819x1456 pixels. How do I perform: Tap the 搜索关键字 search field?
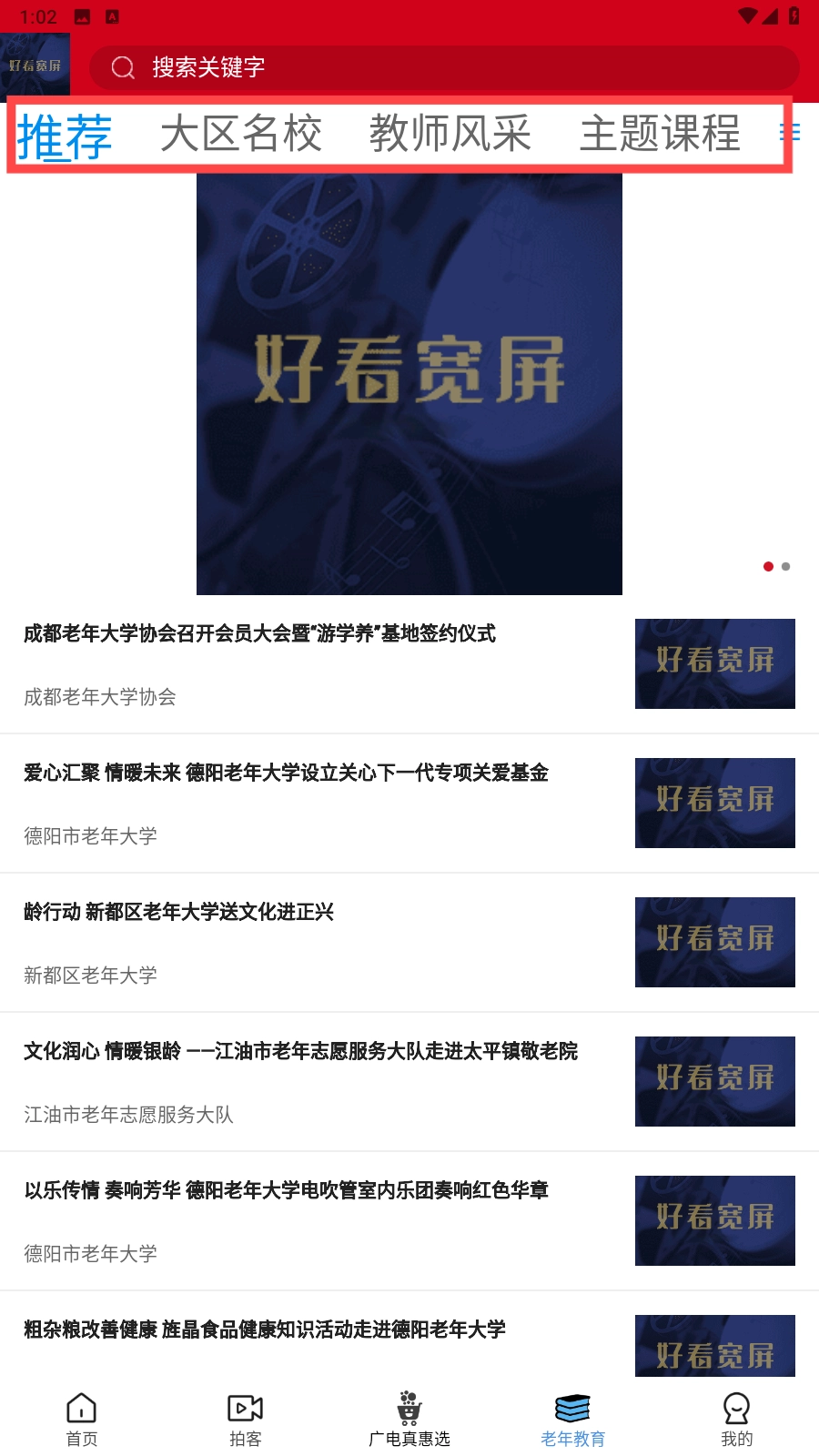[x=444, y=67]
